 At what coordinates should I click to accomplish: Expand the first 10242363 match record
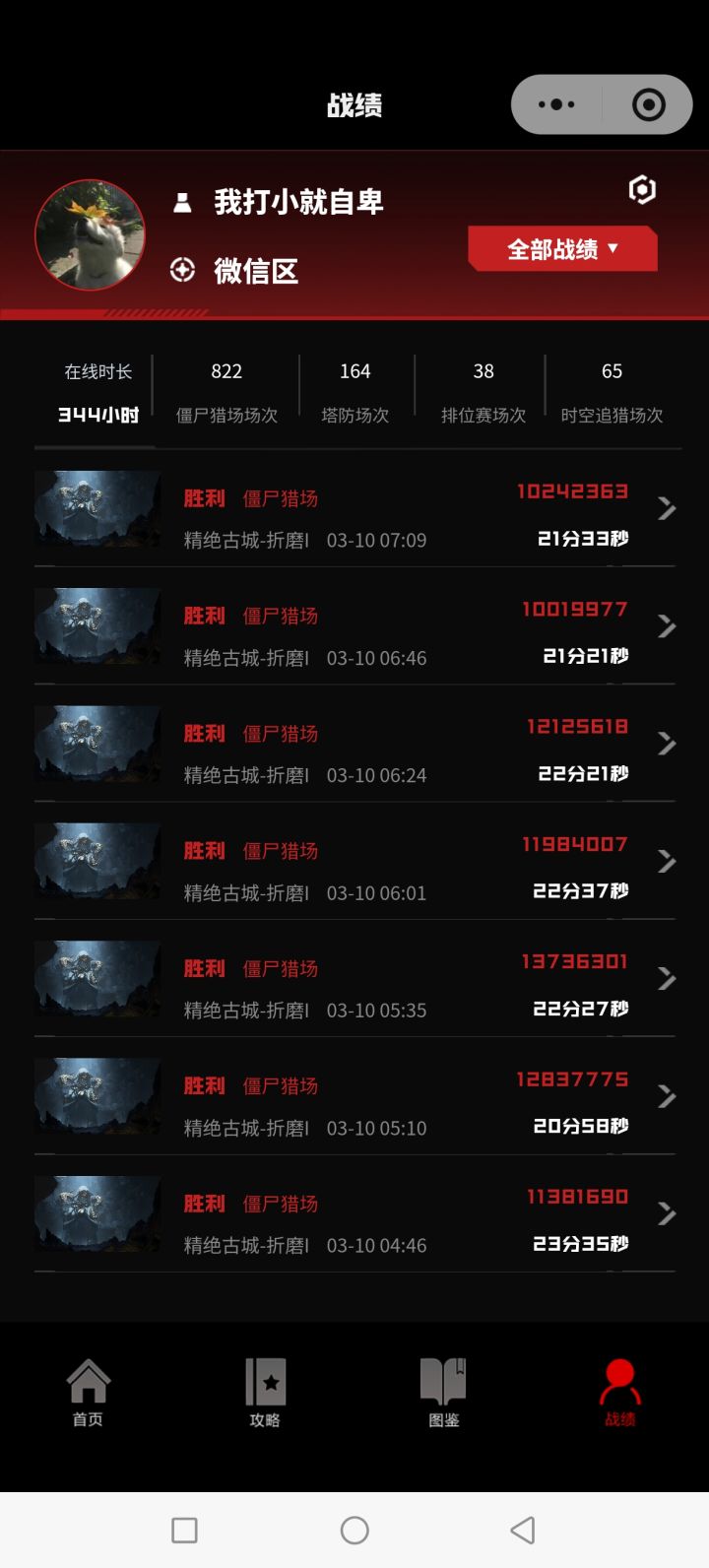[x=667, y=509]
